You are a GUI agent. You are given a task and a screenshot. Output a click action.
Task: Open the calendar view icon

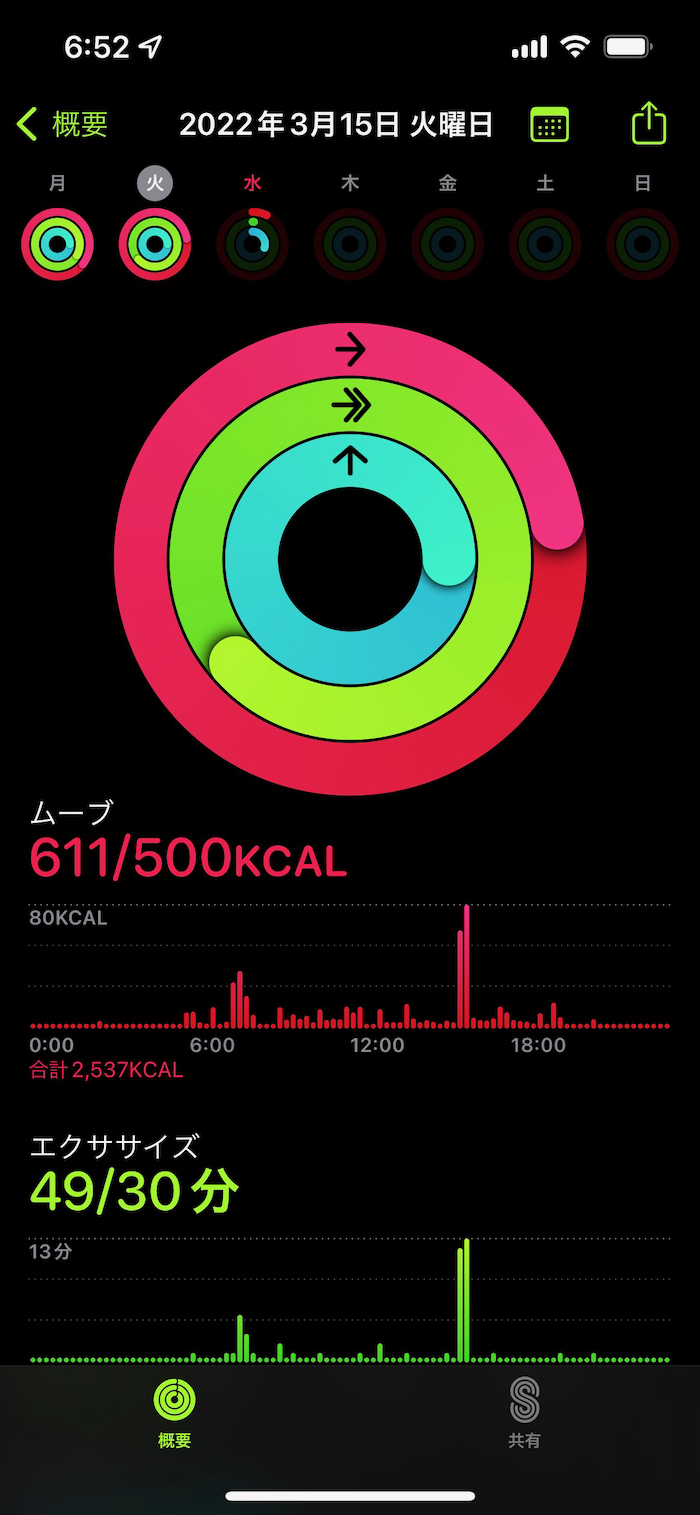(x=549, y=125)
